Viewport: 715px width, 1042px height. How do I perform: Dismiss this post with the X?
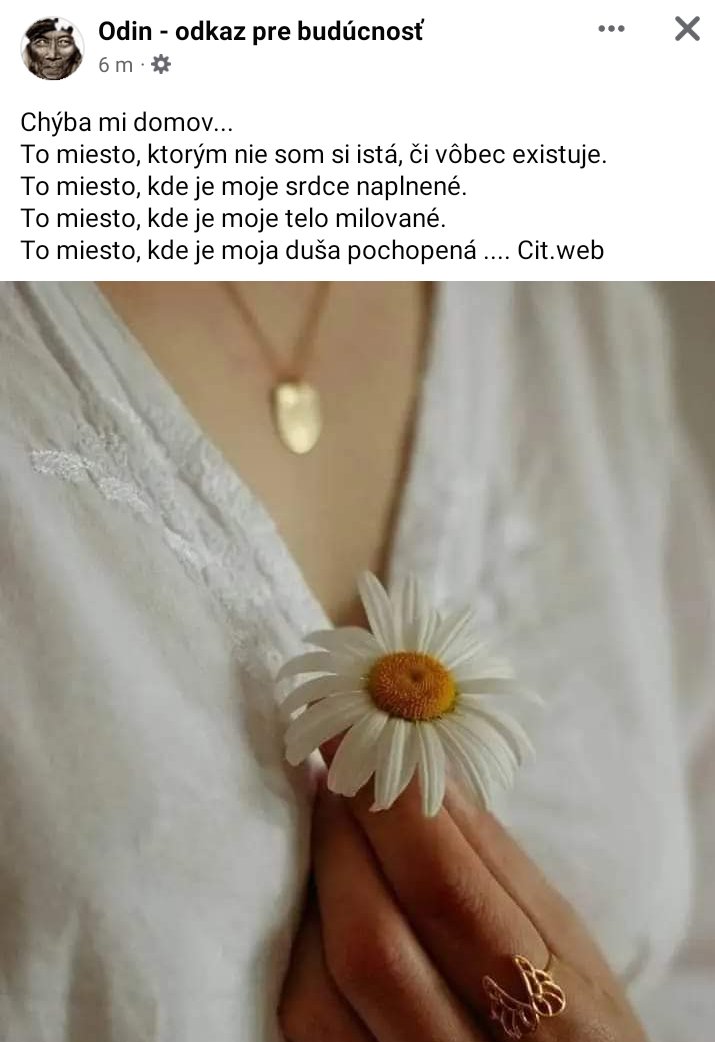pyautogui.click(x=687, y=29)
